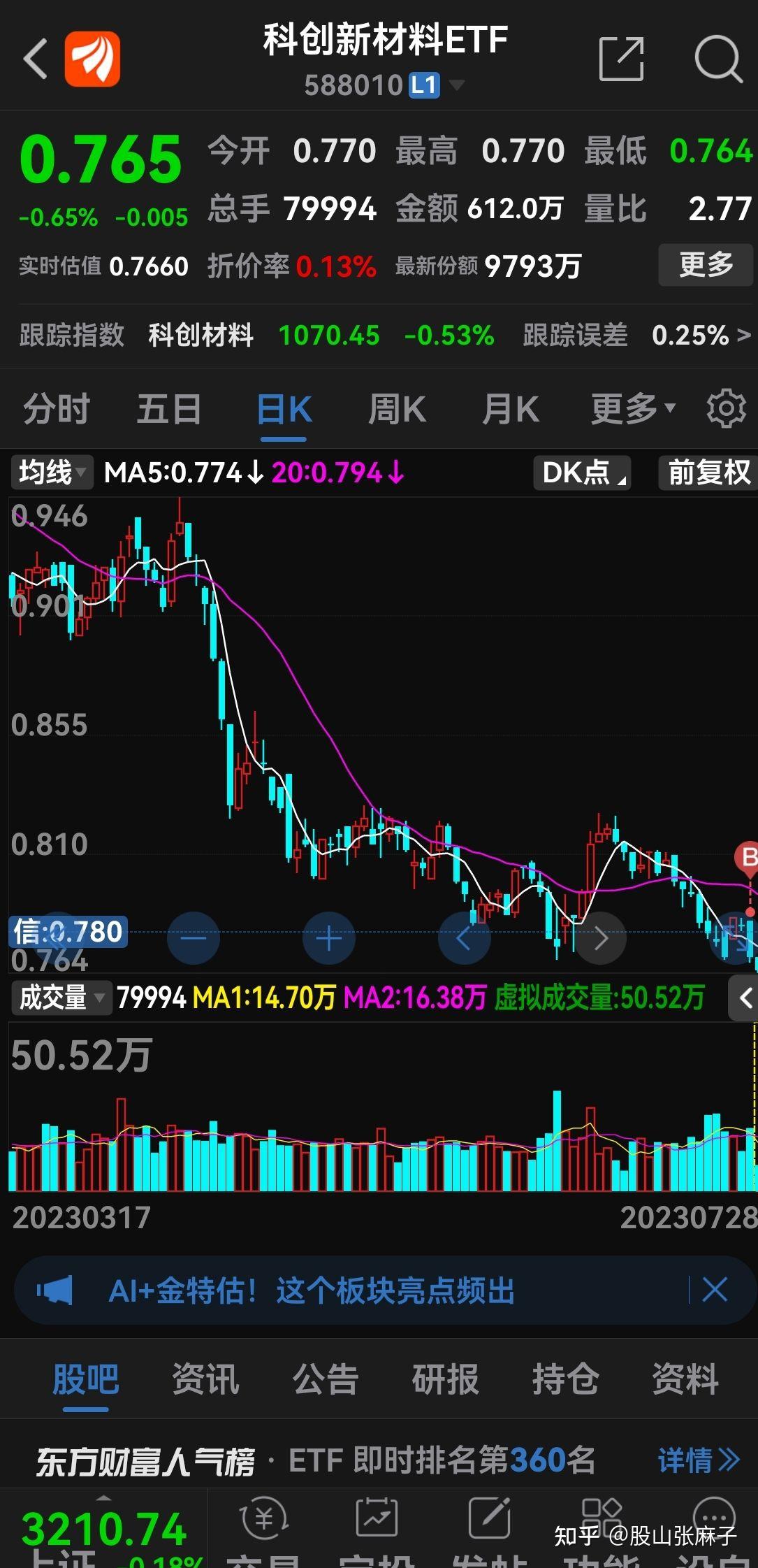
Task: Tap the 更多 button for more quote data
Action: 706,265
